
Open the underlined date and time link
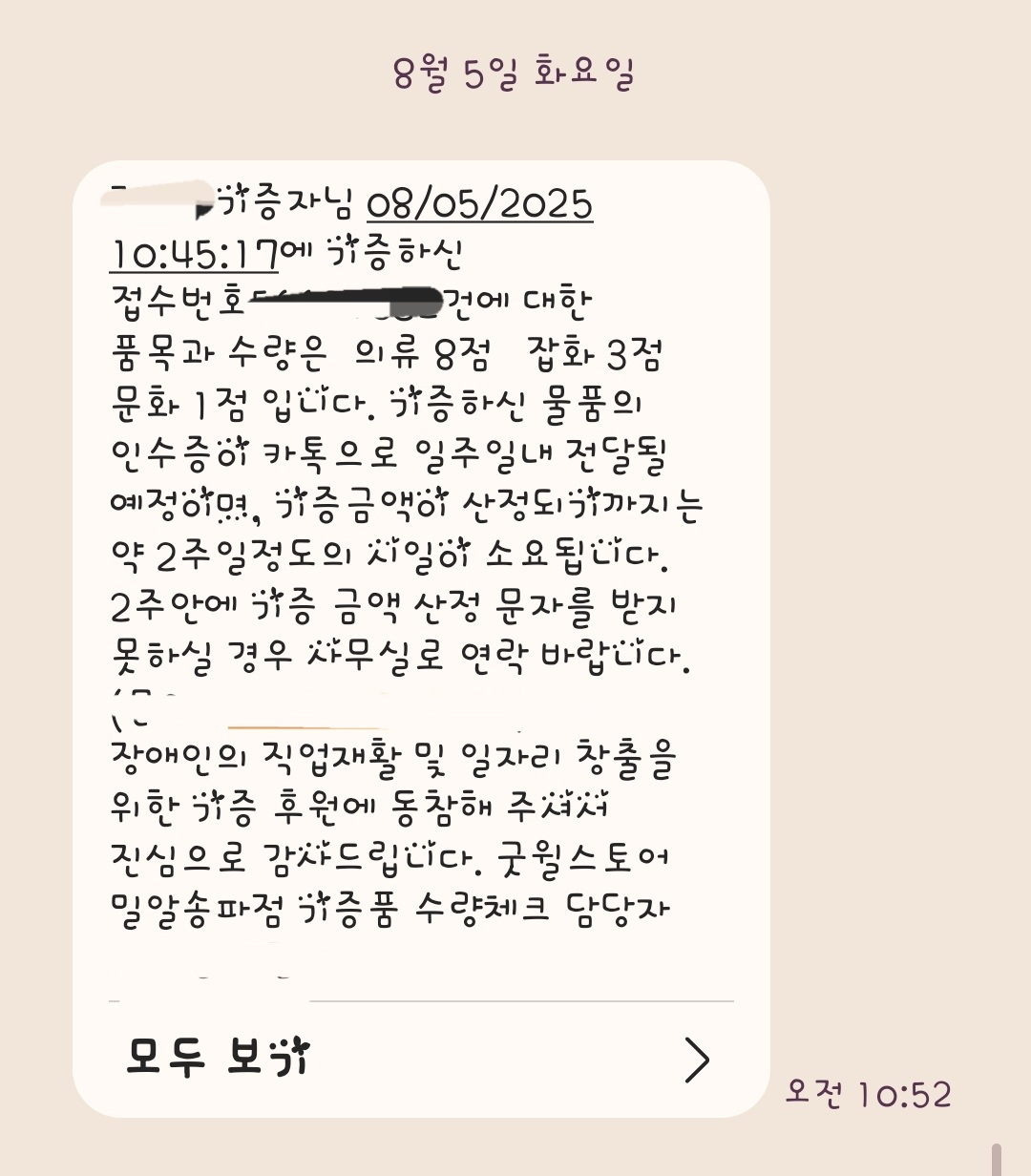coord(479,205)
